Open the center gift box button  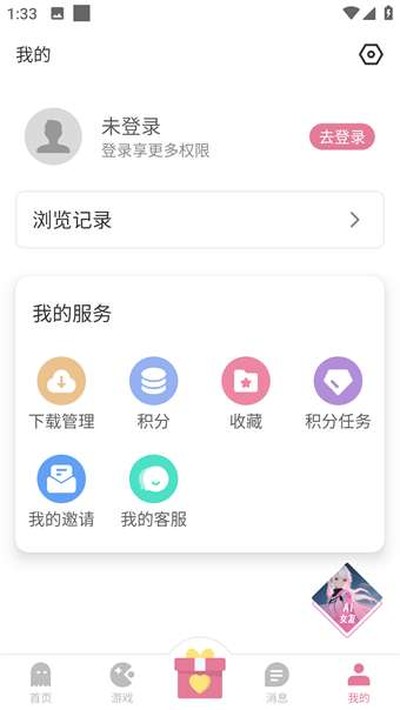pos(200,672)
